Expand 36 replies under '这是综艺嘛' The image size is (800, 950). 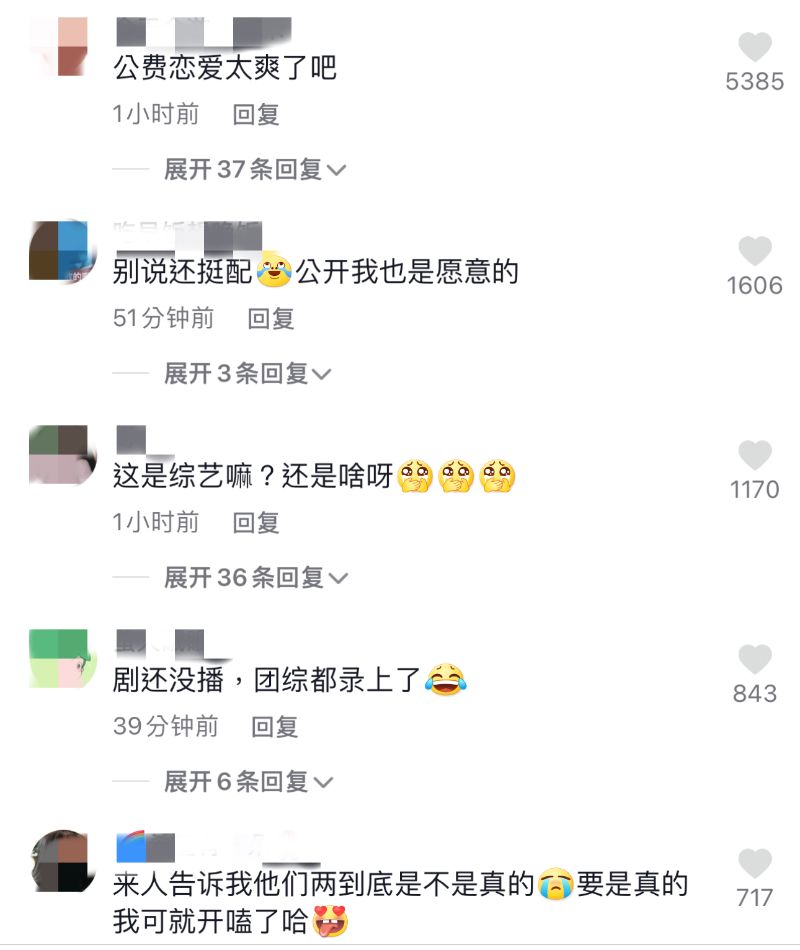(x=254, y=578)
